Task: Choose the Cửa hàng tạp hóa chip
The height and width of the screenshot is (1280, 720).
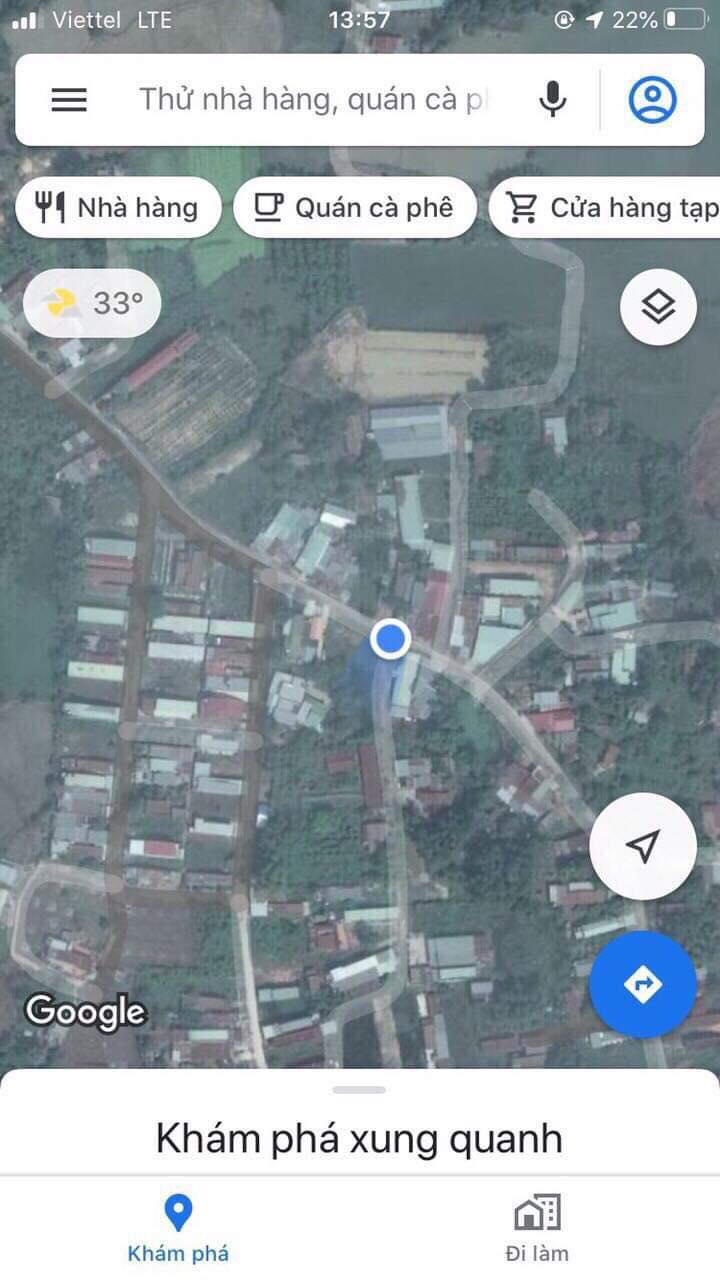Action: [605, 208]
